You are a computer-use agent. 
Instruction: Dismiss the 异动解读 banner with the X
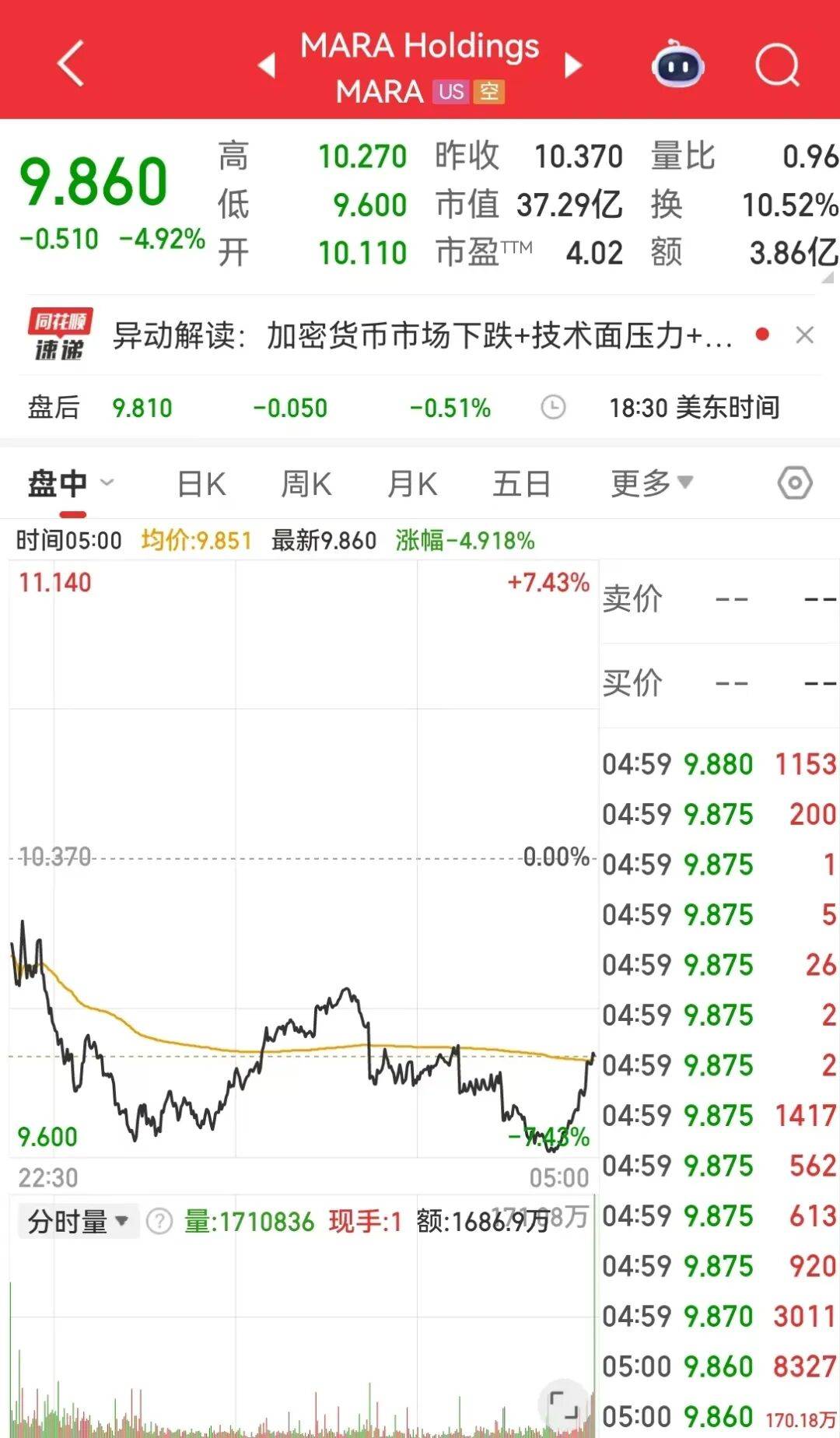tap(806, 335)
